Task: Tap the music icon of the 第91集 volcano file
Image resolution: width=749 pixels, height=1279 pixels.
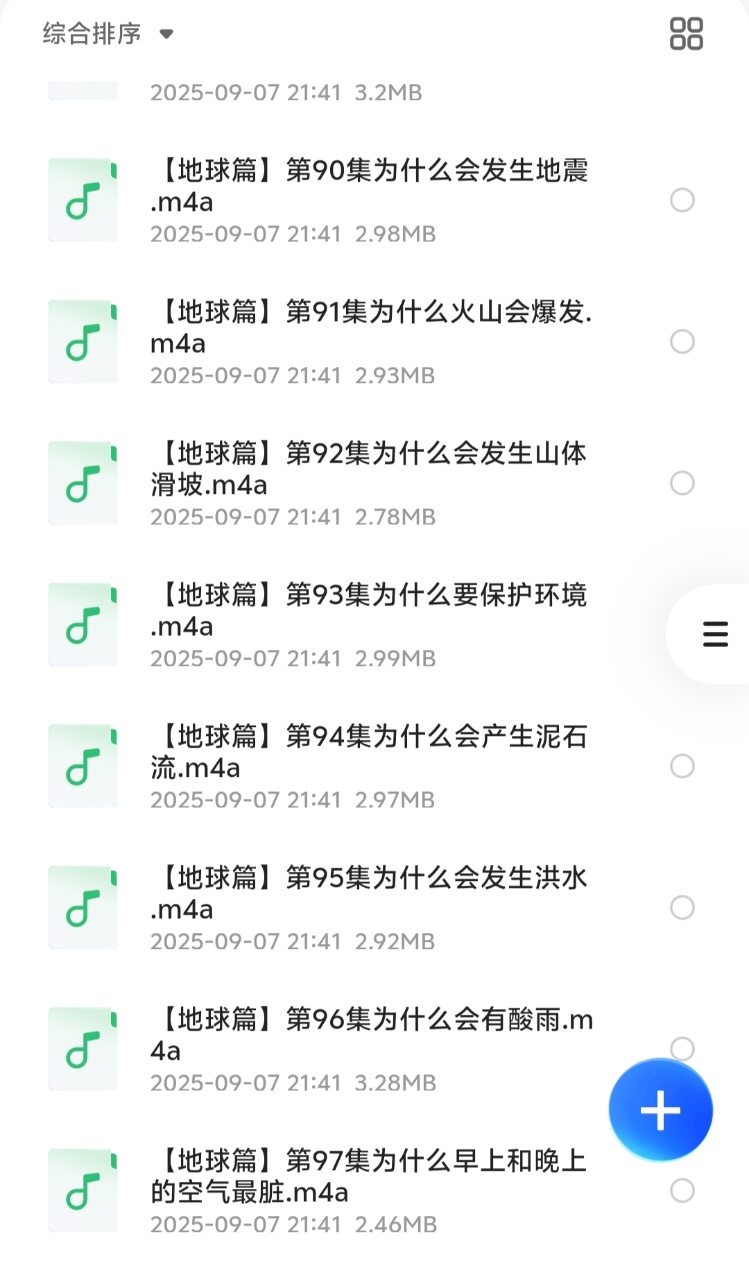Action: tap(82, 341)
